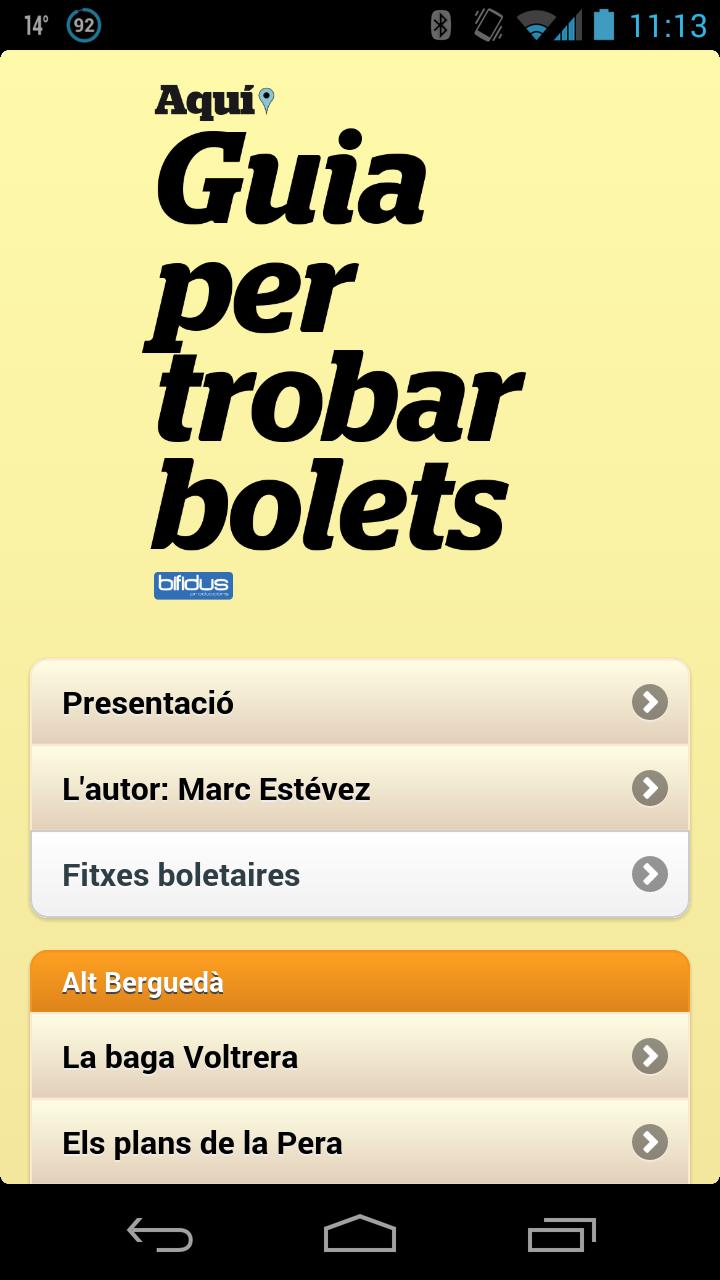
Task: Open the Presentació section
Action: 360,703
